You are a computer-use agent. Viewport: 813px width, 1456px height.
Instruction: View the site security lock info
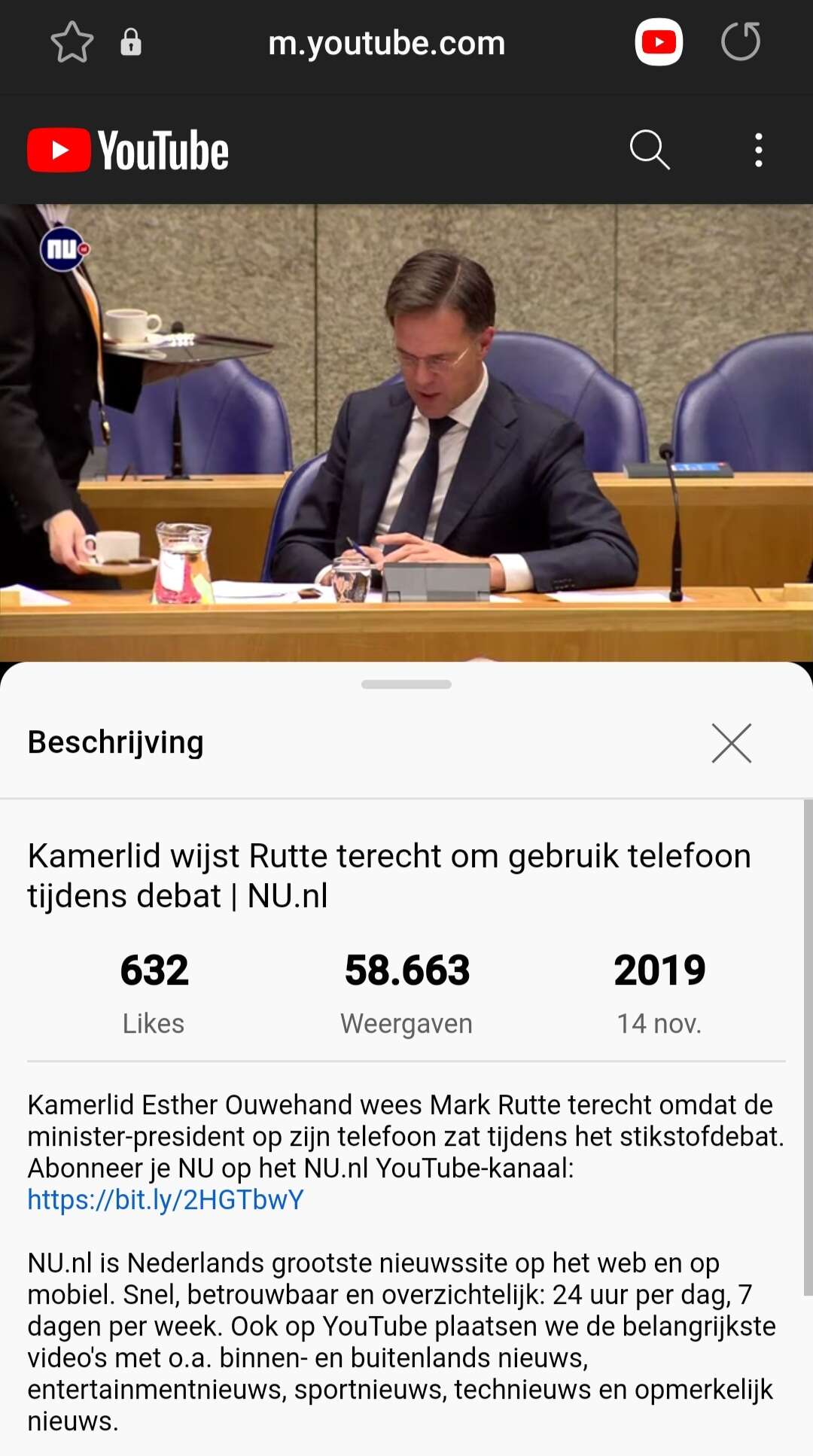point(131,42)
